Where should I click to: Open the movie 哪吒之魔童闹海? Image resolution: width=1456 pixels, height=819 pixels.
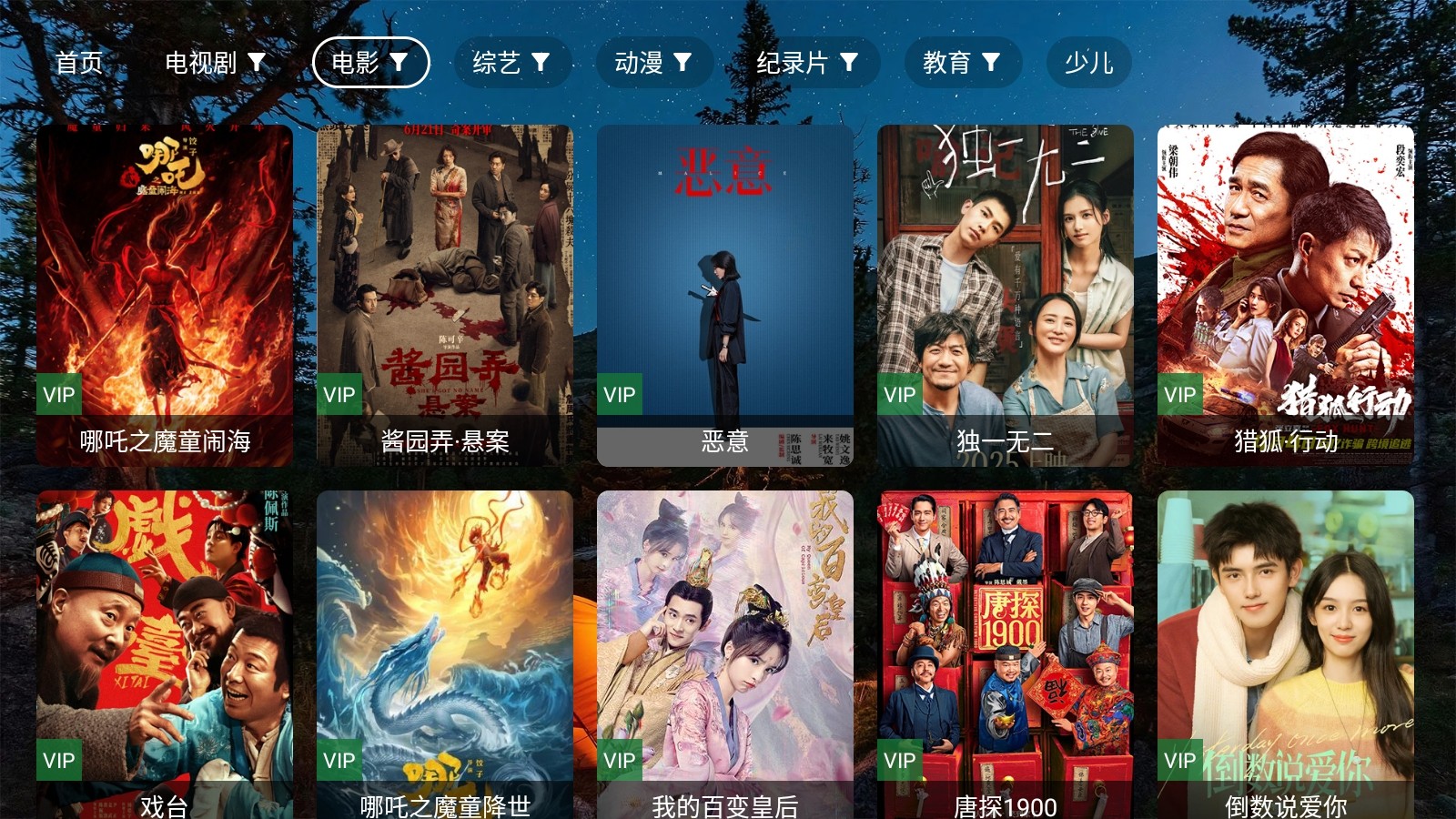coord(165,296)
